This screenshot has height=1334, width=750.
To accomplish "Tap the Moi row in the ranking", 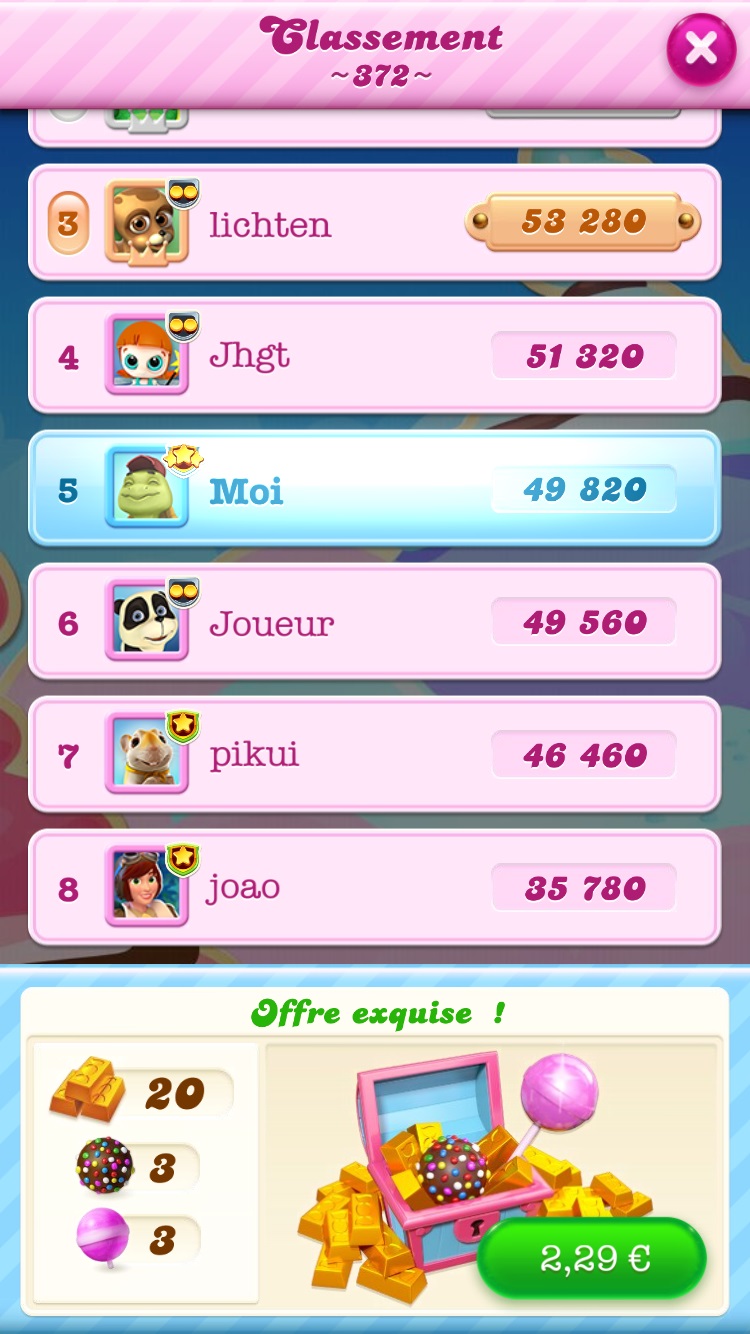I will (x=374, y=489).
